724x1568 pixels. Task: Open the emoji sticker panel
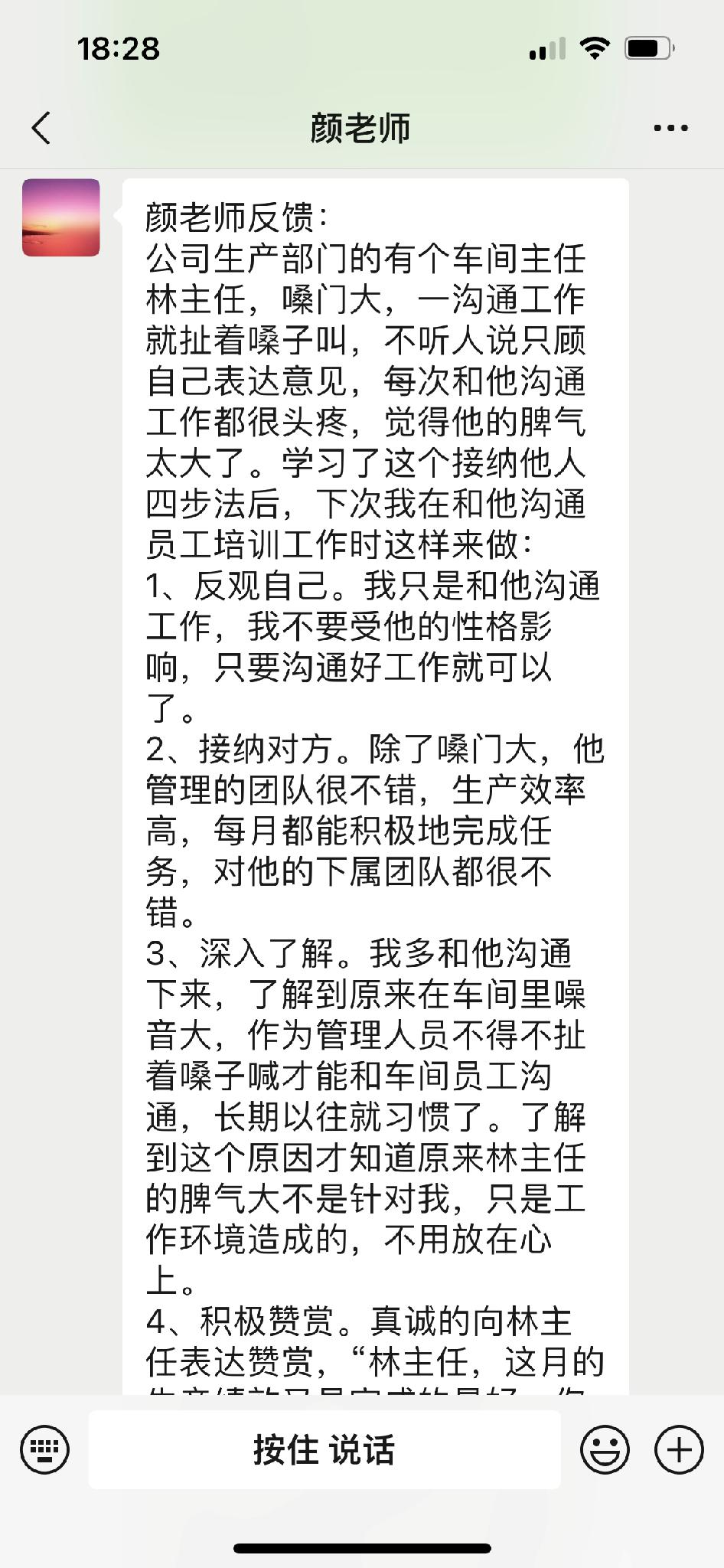click(x=605, y=1449)
